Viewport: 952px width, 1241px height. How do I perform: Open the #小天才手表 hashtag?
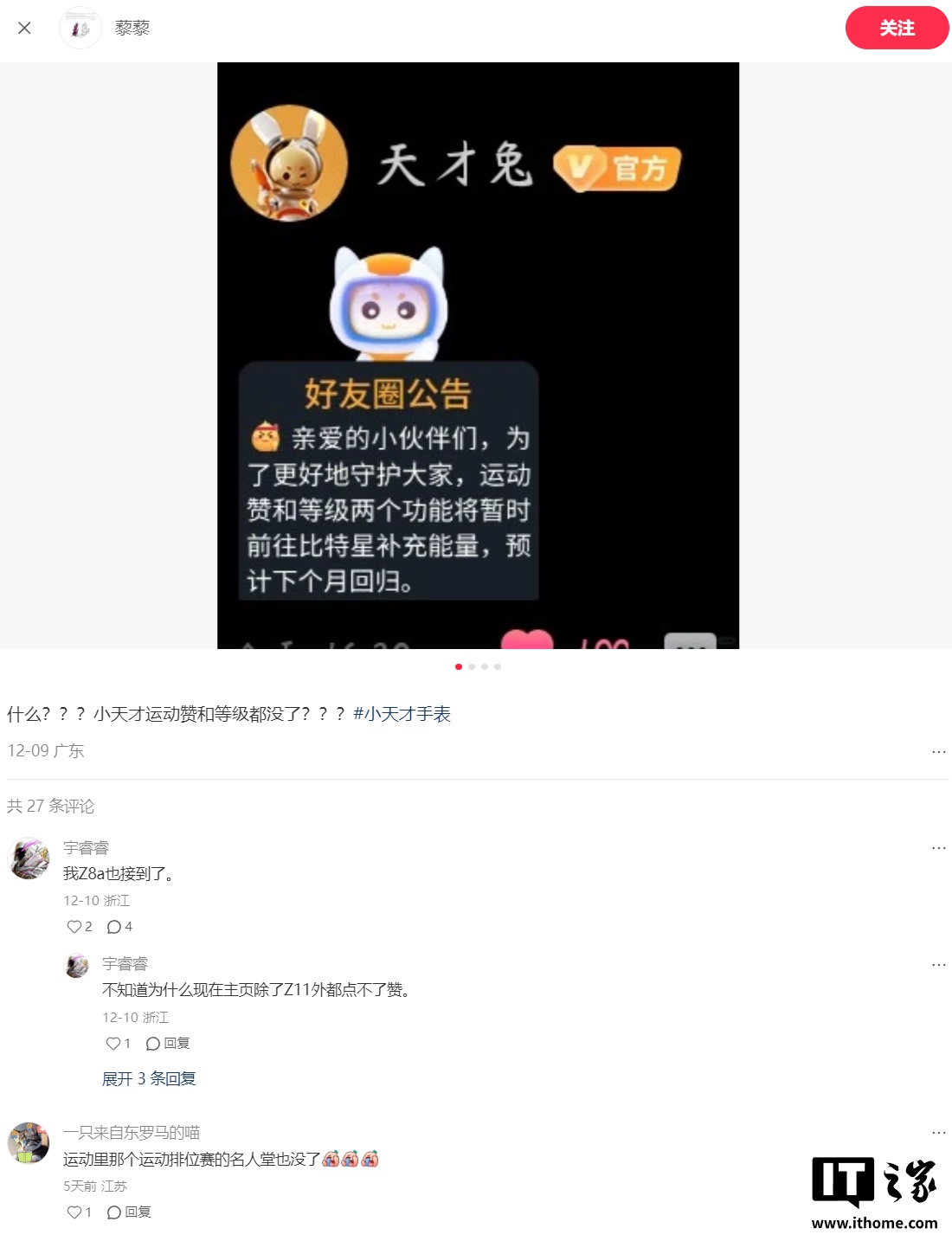coord(402,714)
